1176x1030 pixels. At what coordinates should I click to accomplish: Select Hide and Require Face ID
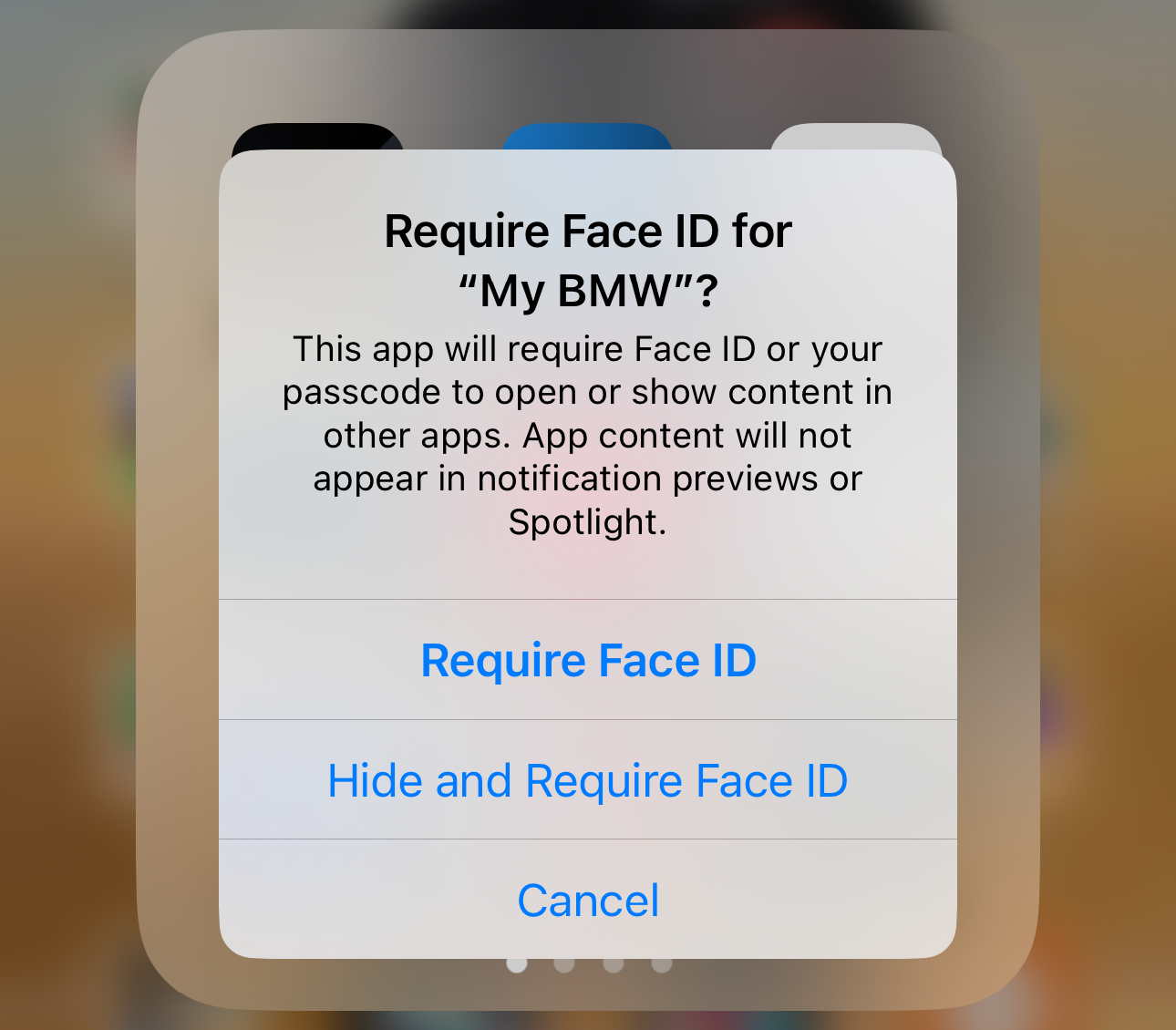(588, 780)
